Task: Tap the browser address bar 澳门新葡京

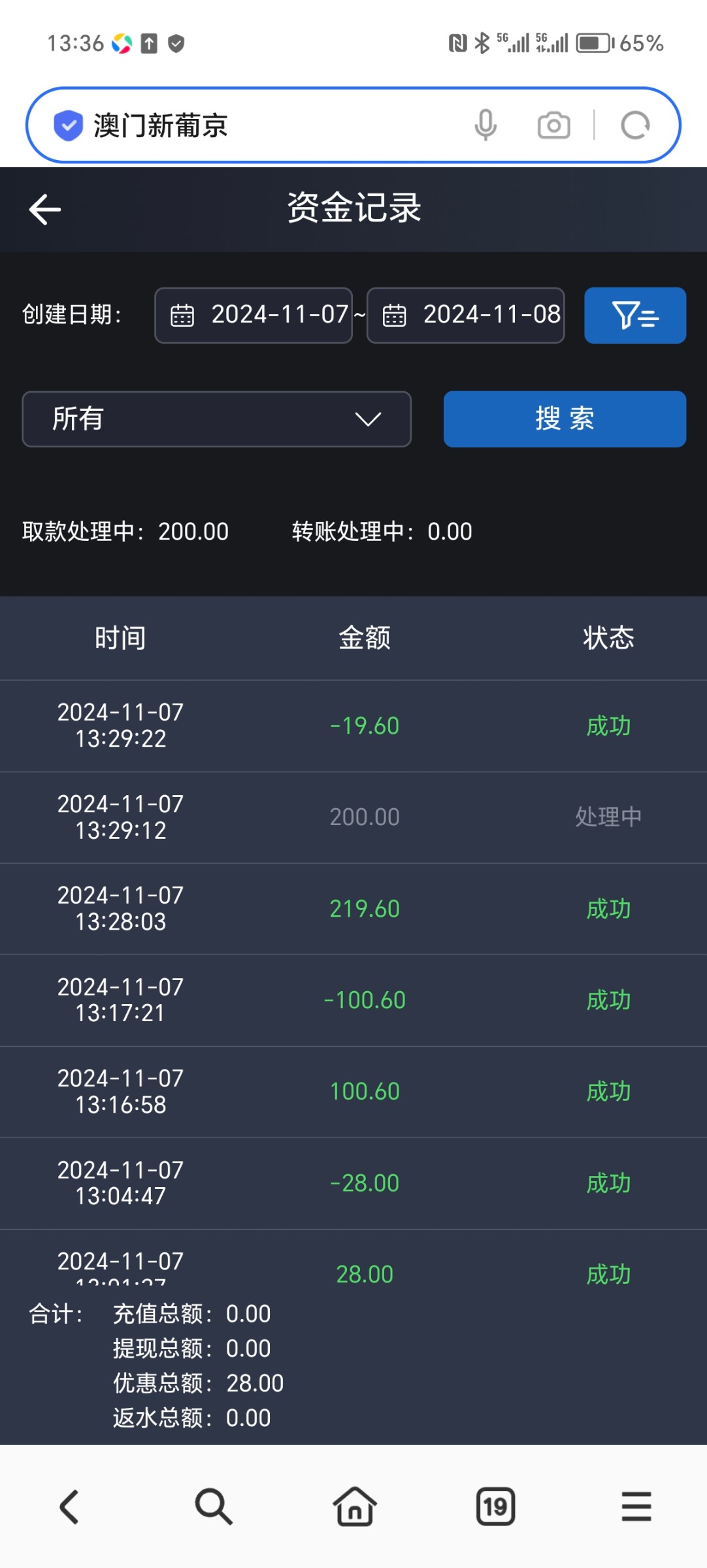Action: pyautogui.click(x=261, y=125)
